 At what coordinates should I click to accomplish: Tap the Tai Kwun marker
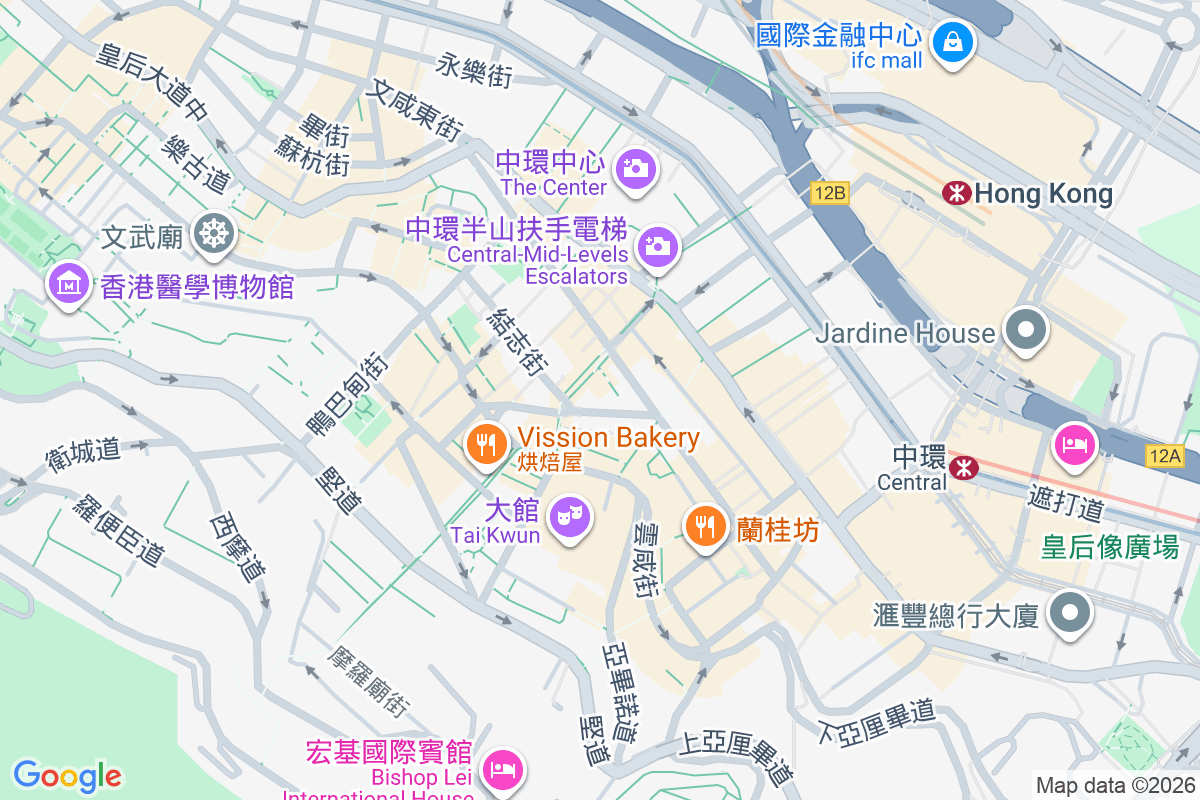pos(570,517)
